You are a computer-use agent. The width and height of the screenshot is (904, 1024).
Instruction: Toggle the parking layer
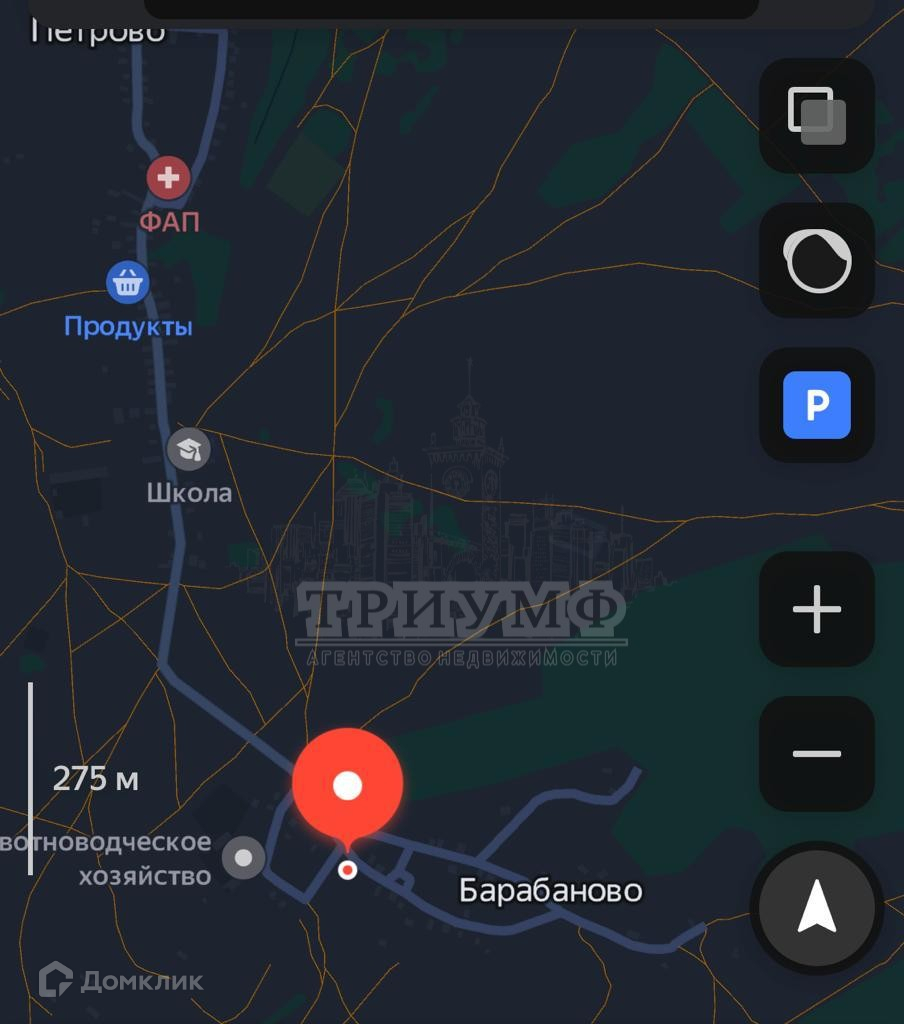coord(817,405)
